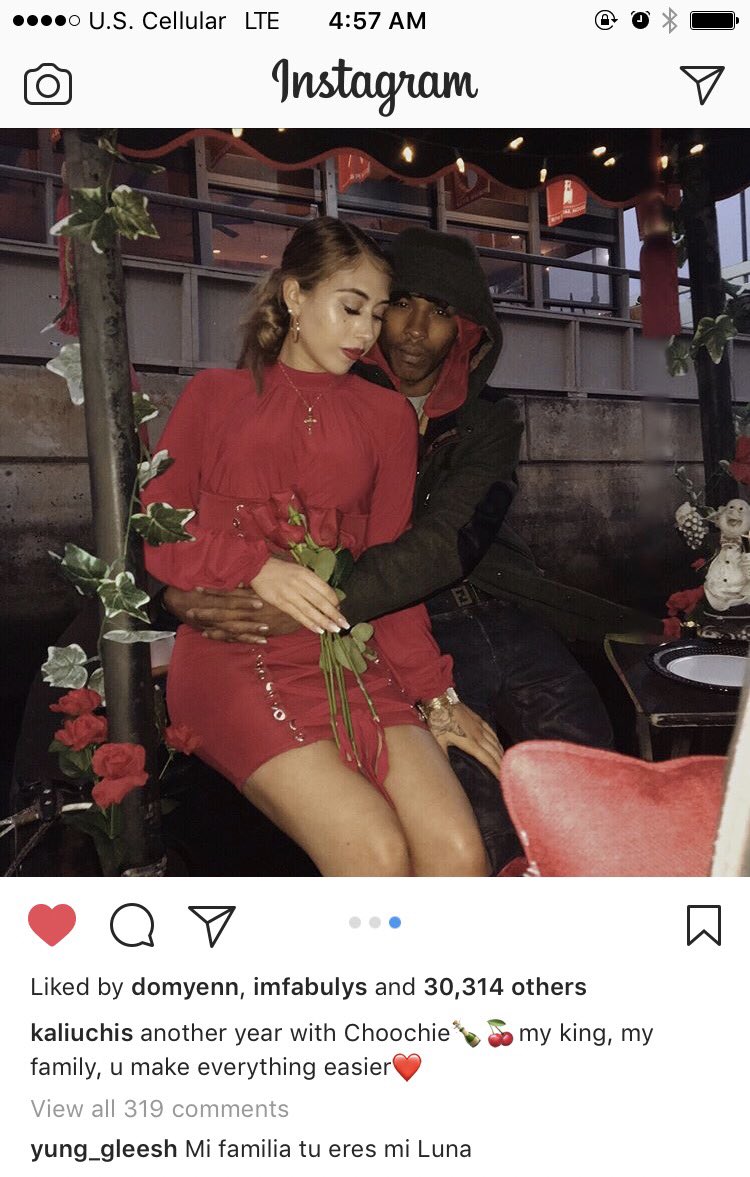The height and width of the screenshot is (1177, 750).
Task: Open the camera from the top bar
Action: [48, 84]
